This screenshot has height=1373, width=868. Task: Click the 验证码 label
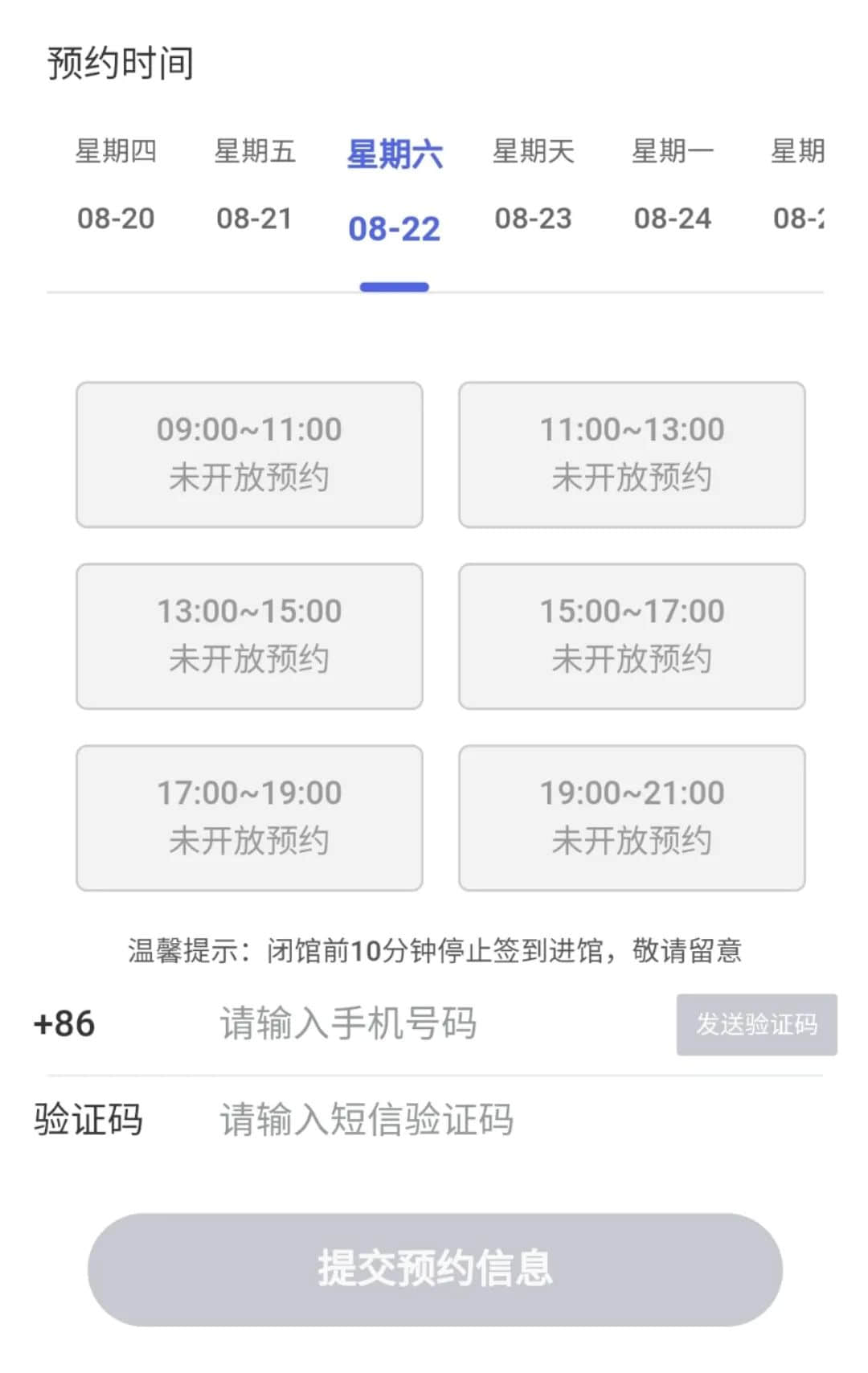coord(86,1118)
